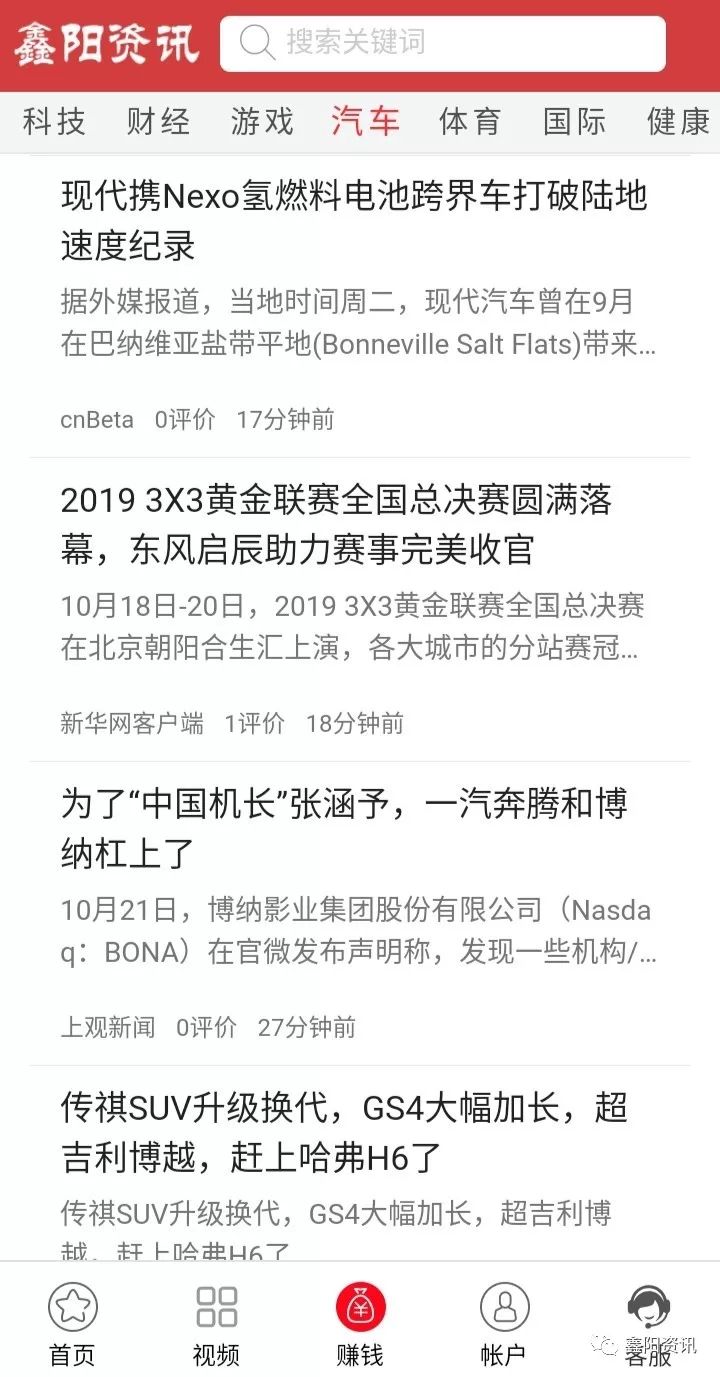Switch to the 视频 bottom tab
Image resolution: width=720 pixels, height=1377 pixels.
coord(216,1324)
